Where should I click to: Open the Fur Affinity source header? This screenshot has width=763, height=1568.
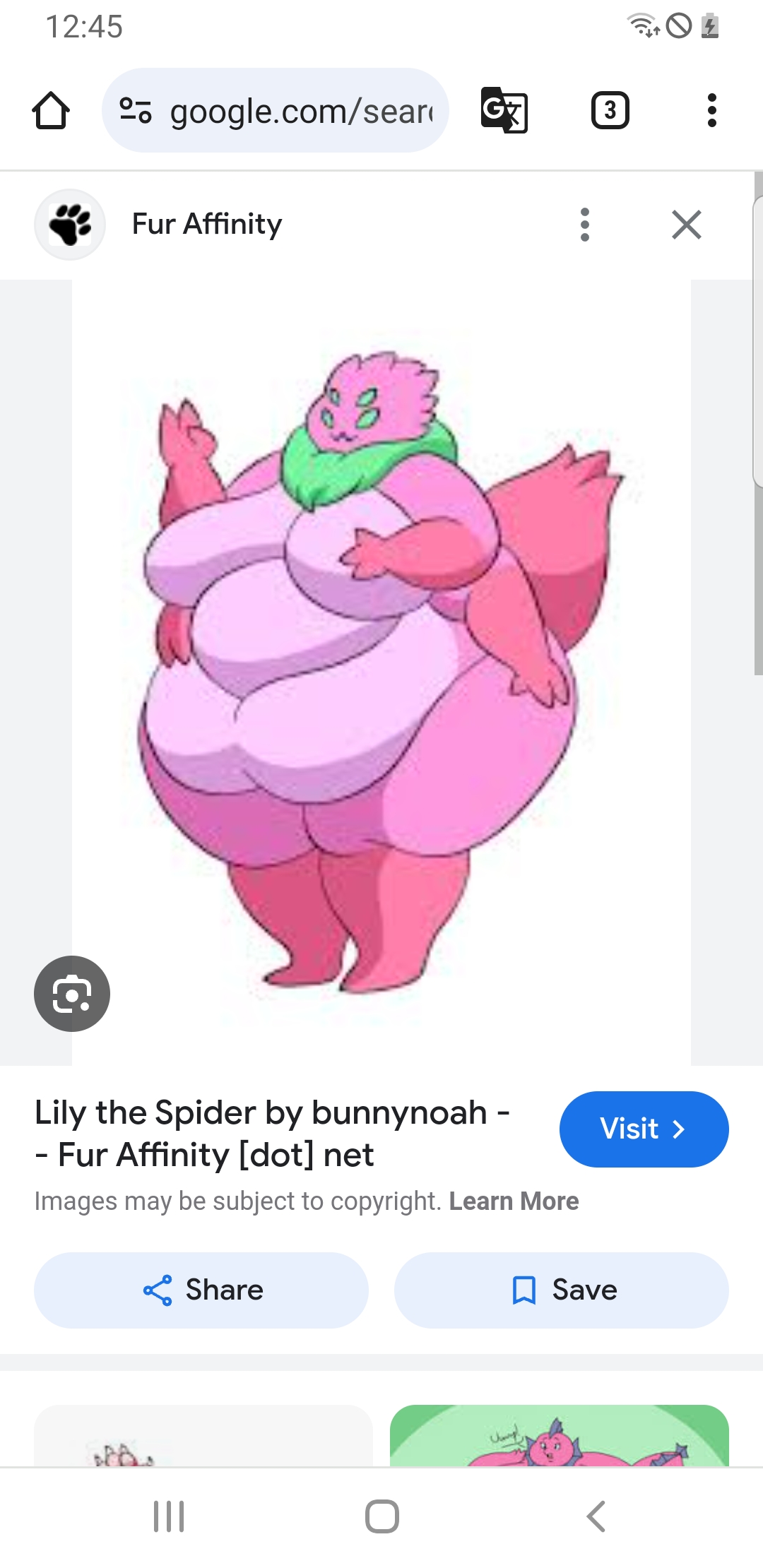pos(206,225)
